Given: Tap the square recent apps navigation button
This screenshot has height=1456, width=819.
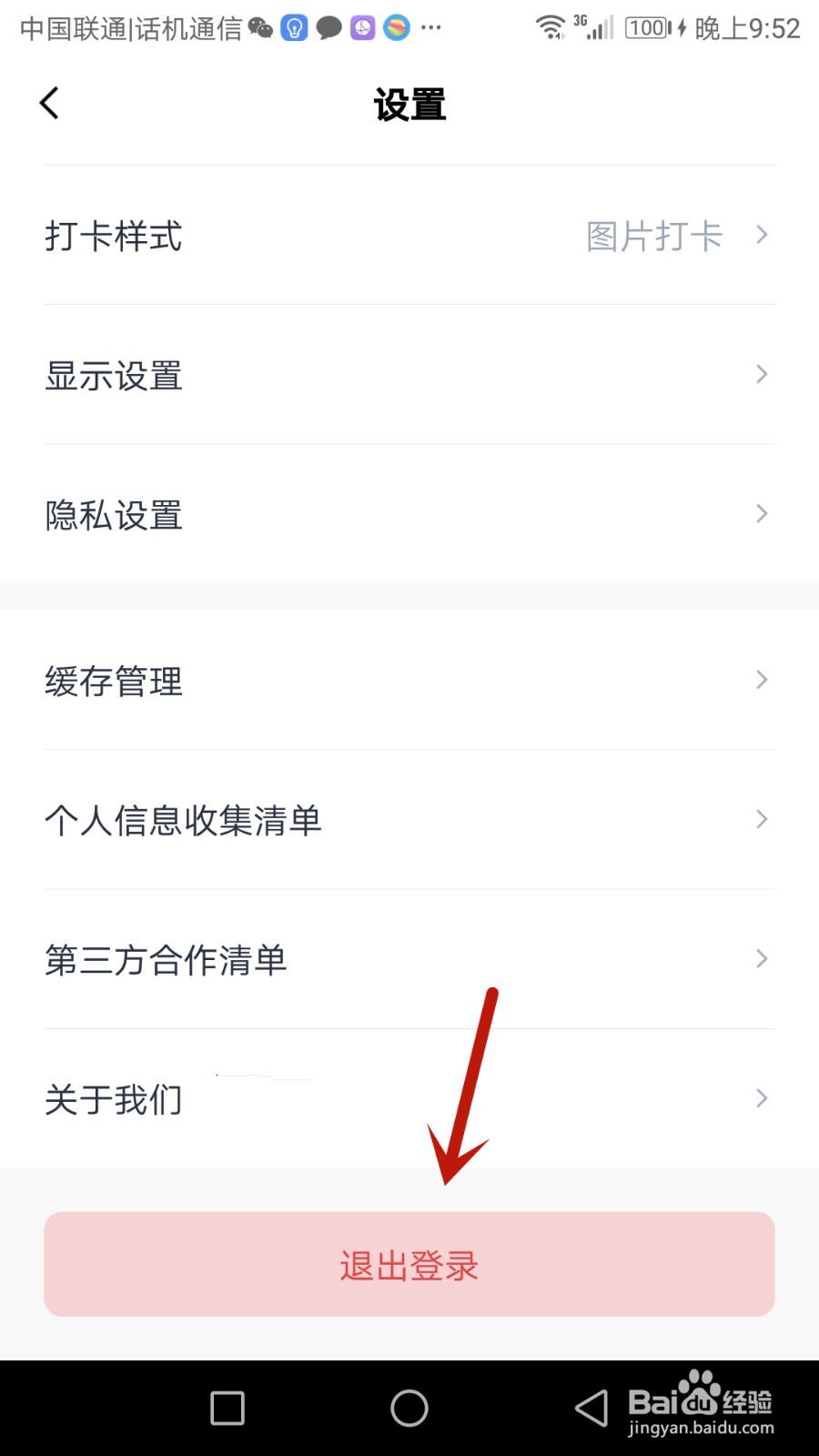Looking at the screenshot, I should tap(226, 1408).
